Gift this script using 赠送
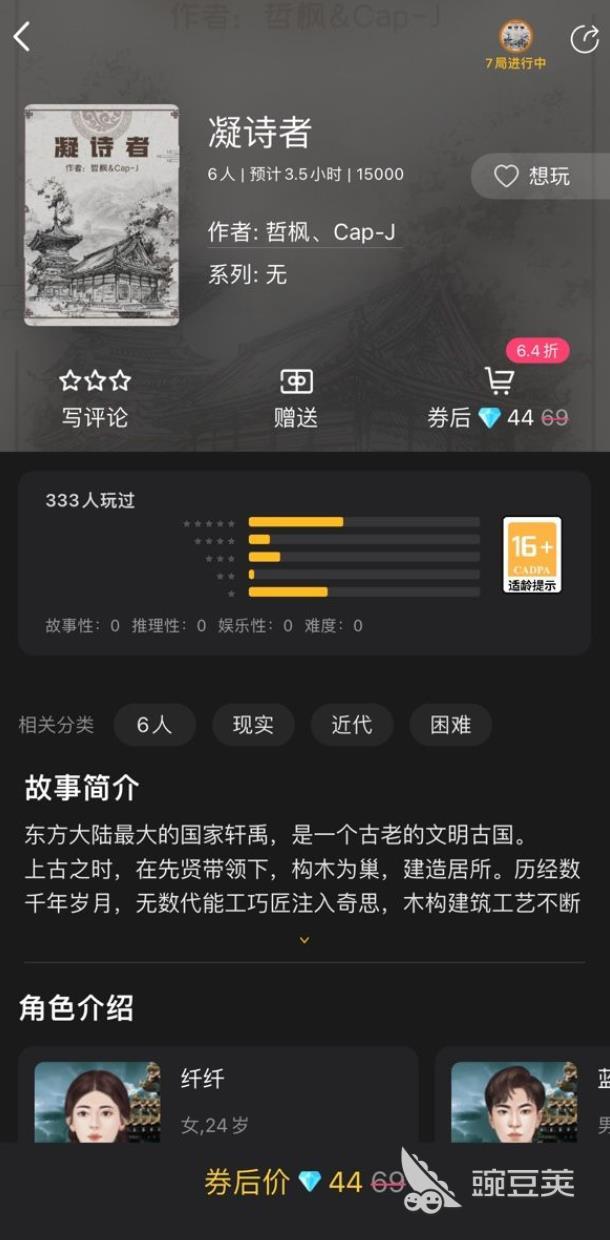 coord(296,398)
